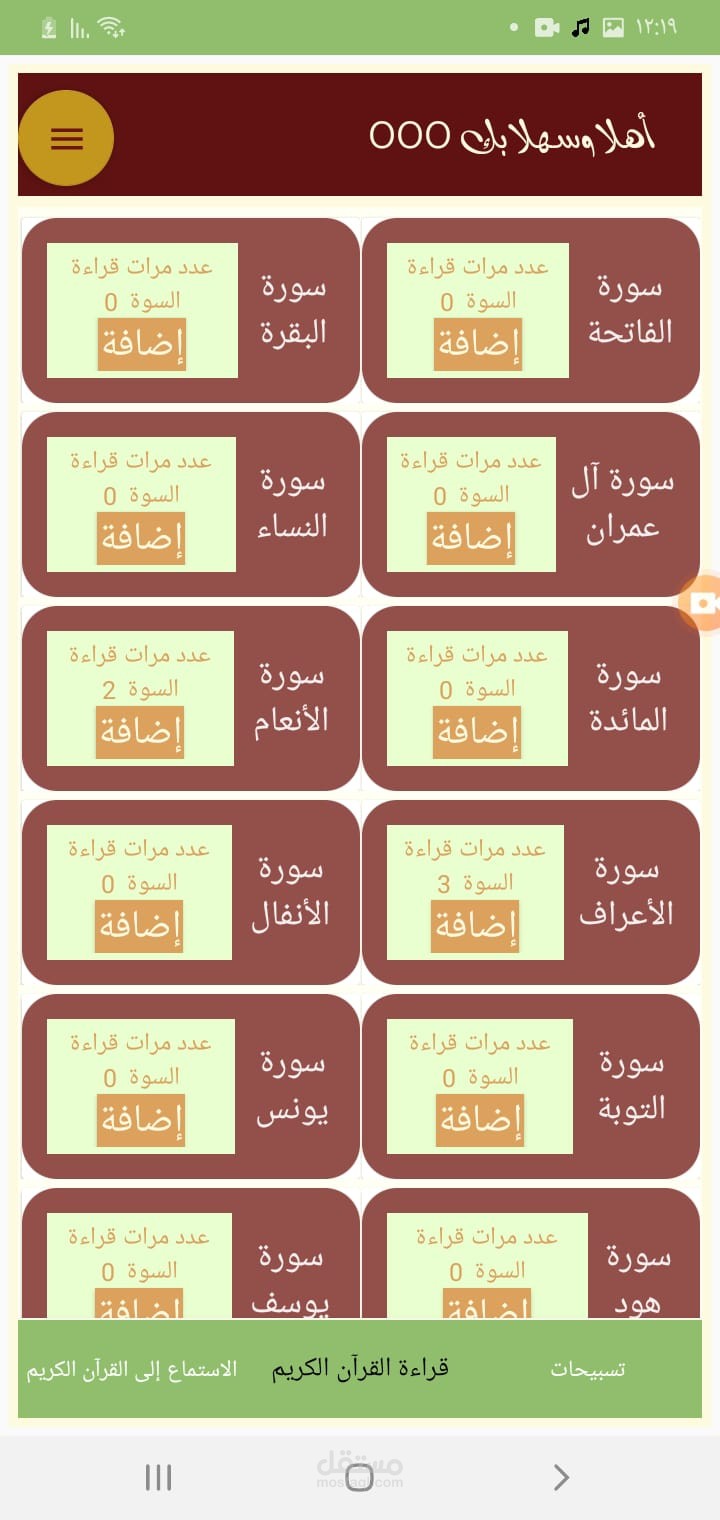Increase count for سورة الأنعام
Screen dimensions: 720x1520
(x=140, y=733)
